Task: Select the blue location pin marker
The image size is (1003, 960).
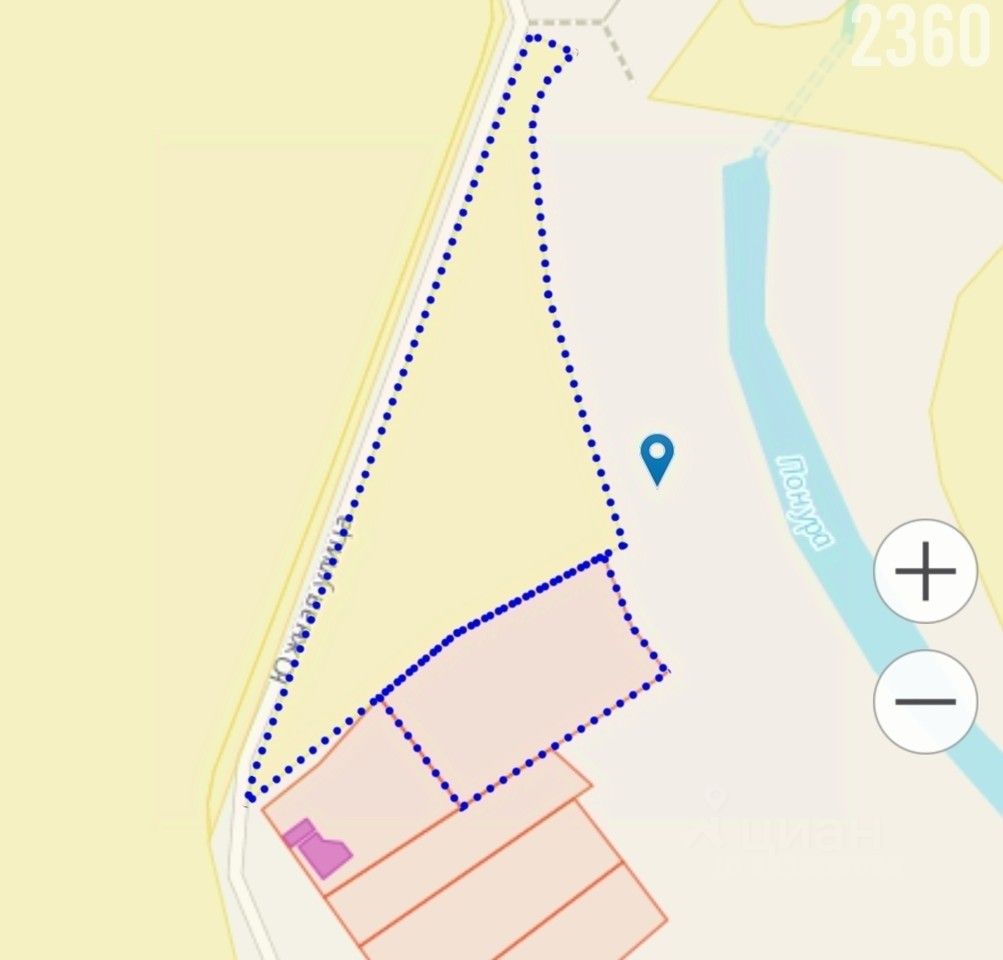Action: click(657, 458)
